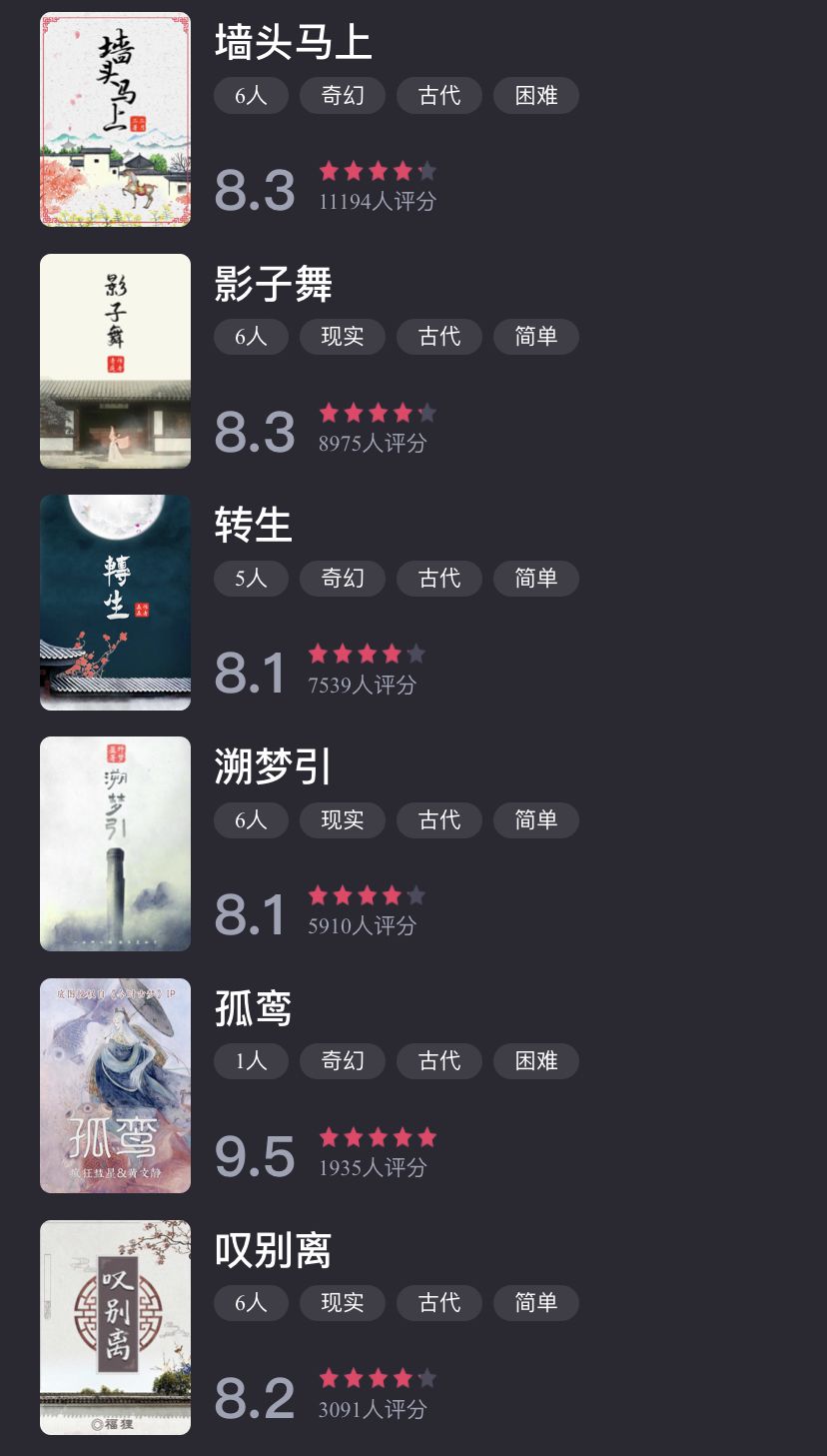Open the 影子舞 cover thumbnail
Screen dimensions: 827x1456
point(114,361)
